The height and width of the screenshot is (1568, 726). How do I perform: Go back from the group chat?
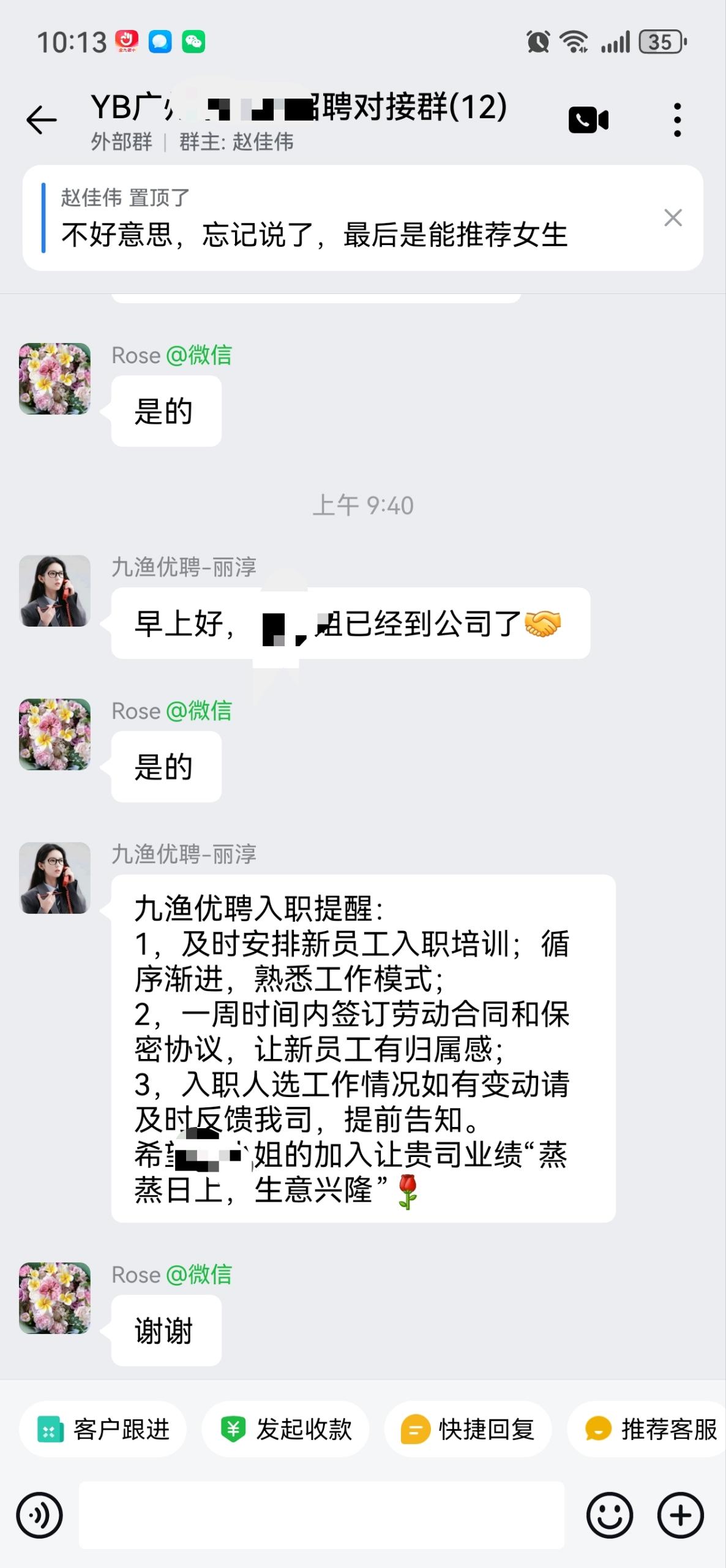[41, 119]
